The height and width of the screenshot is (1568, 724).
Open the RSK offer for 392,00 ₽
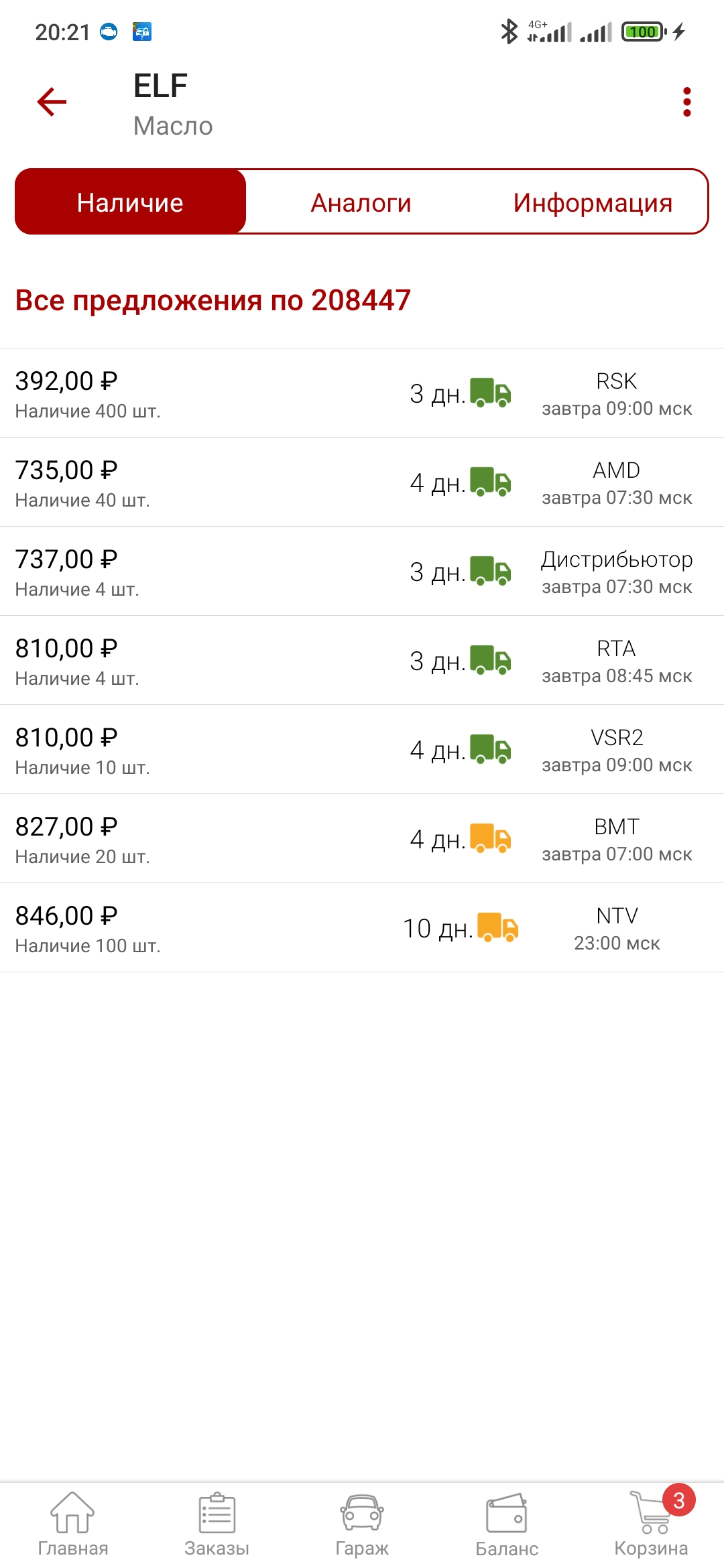pos(362,393)
